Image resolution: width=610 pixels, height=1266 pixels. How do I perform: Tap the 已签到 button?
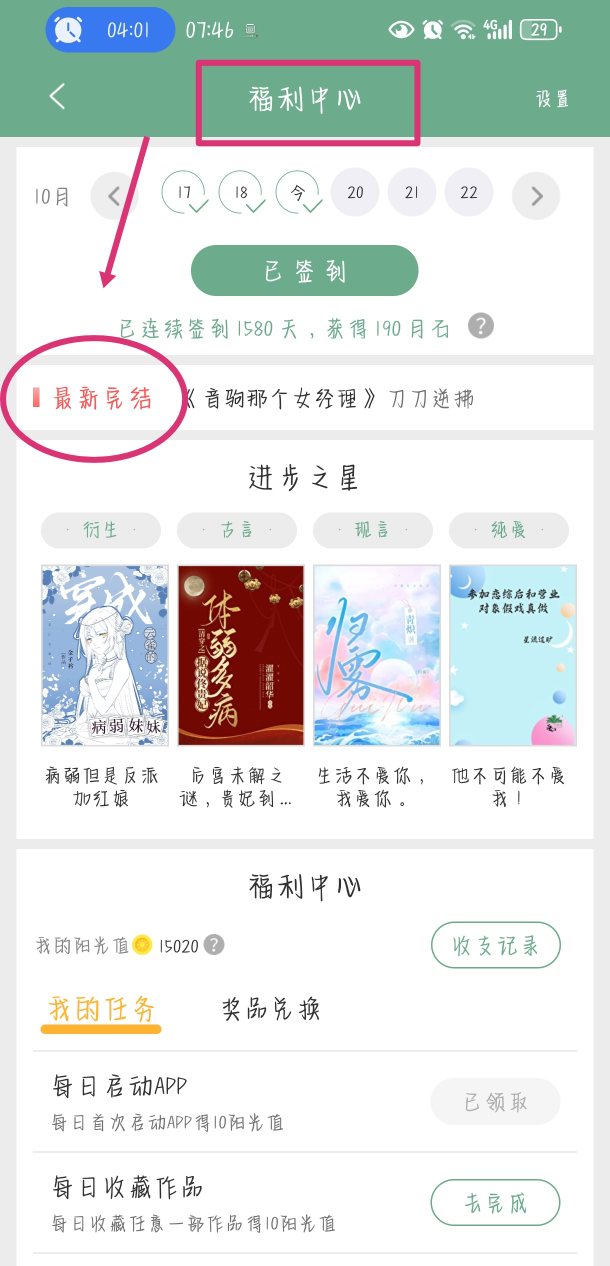point(304,271)
